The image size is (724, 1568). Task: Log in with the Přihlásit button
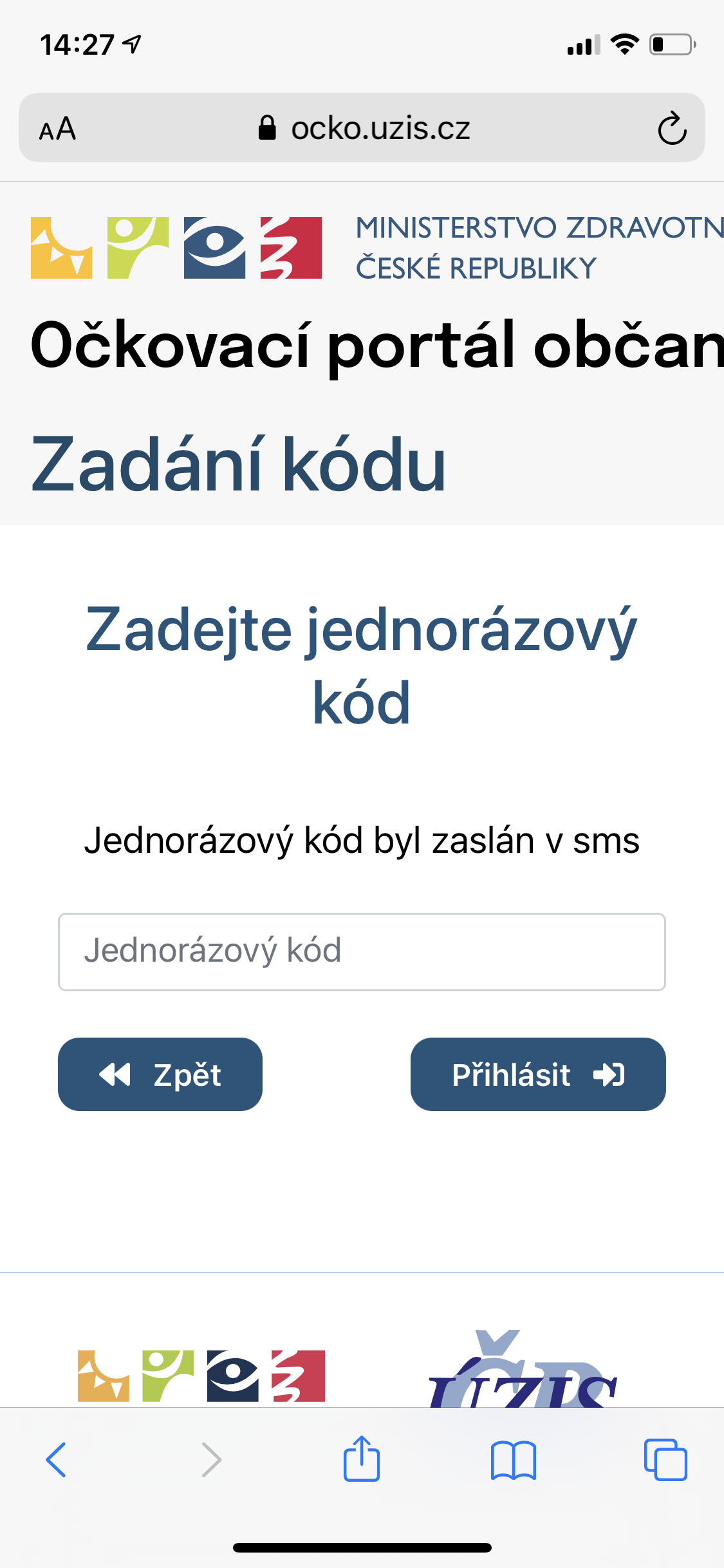point(538,1074)
